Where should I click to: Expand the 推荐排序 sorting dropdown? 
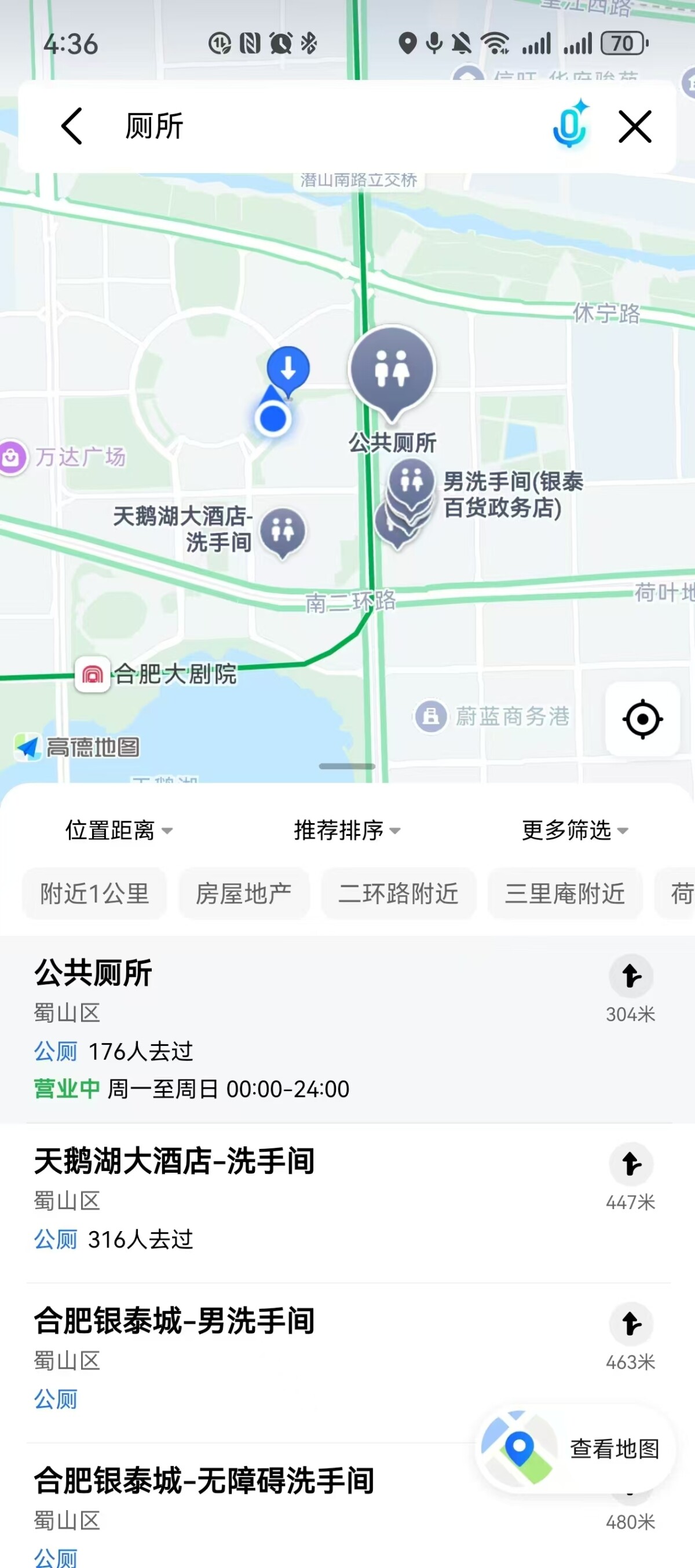[x=346, y=829]
